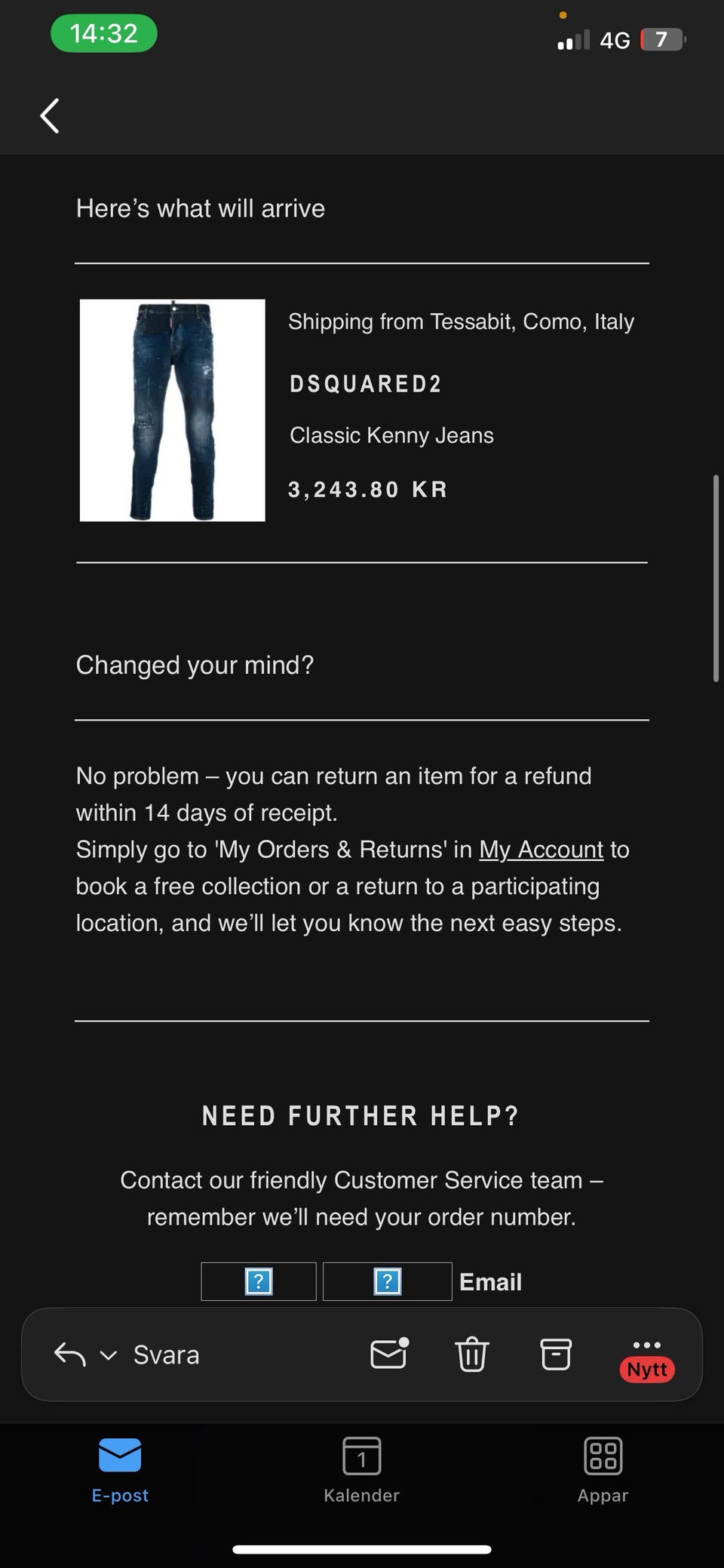Open the My Account link
Viewport: 724px width, 1568px height.
click(541, 850)
